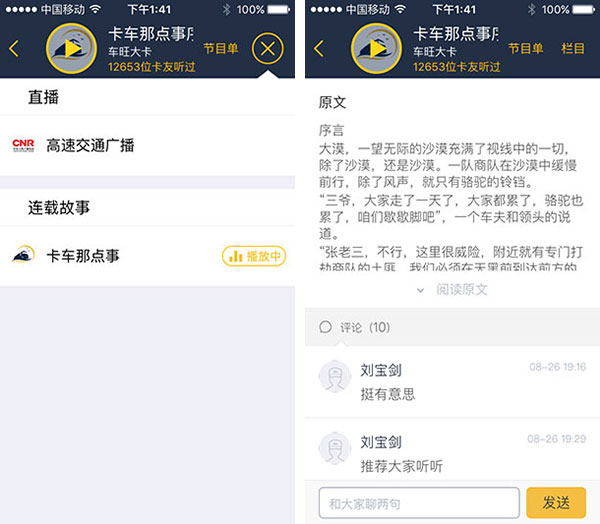Expand 阅读原文 to read full text
The height and width of the screenshot is (524, 600).
pyautogui.click(x=452, y=289)
